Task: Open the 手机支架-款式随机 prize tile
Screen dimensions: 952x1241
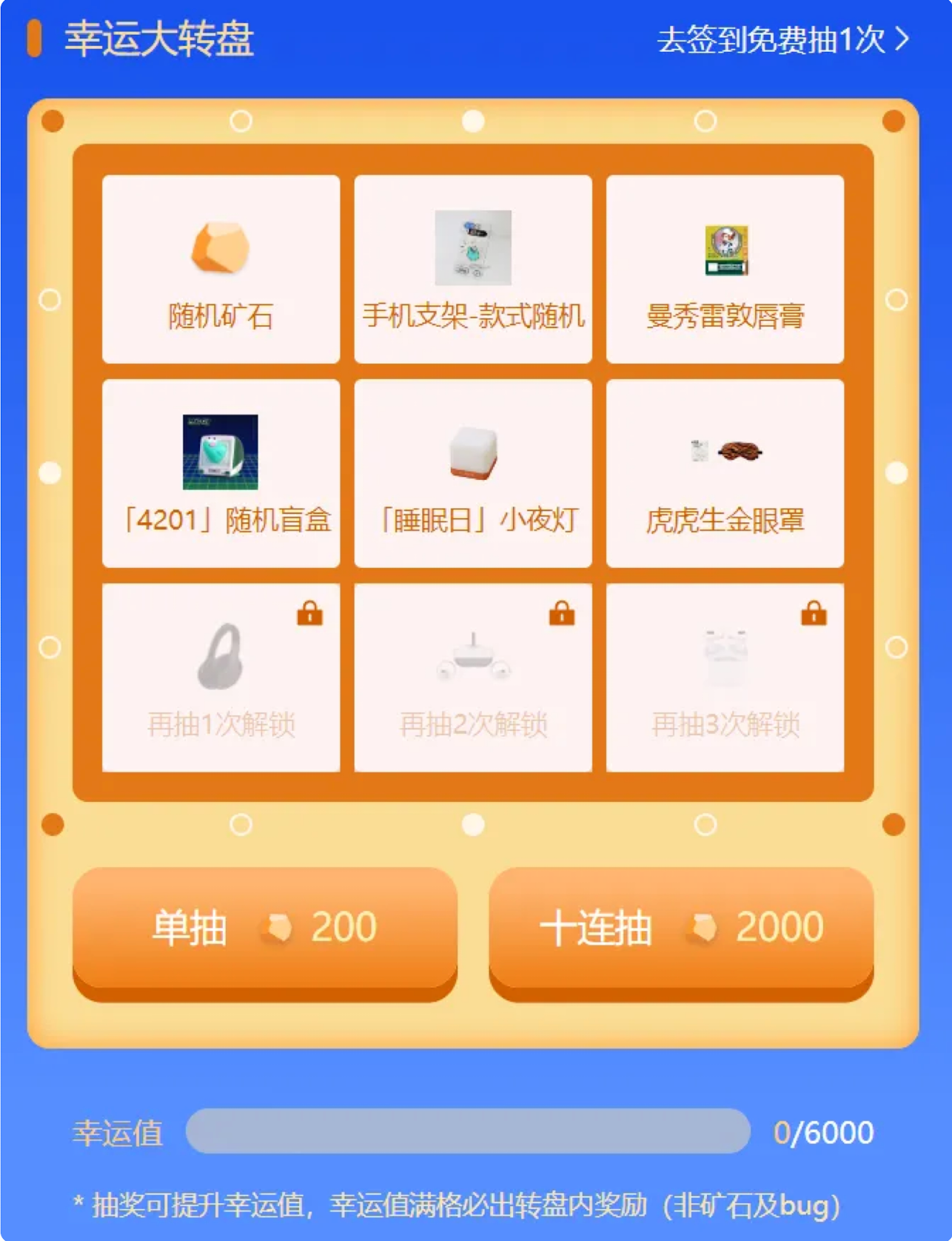Action: (x=473, y=270)
